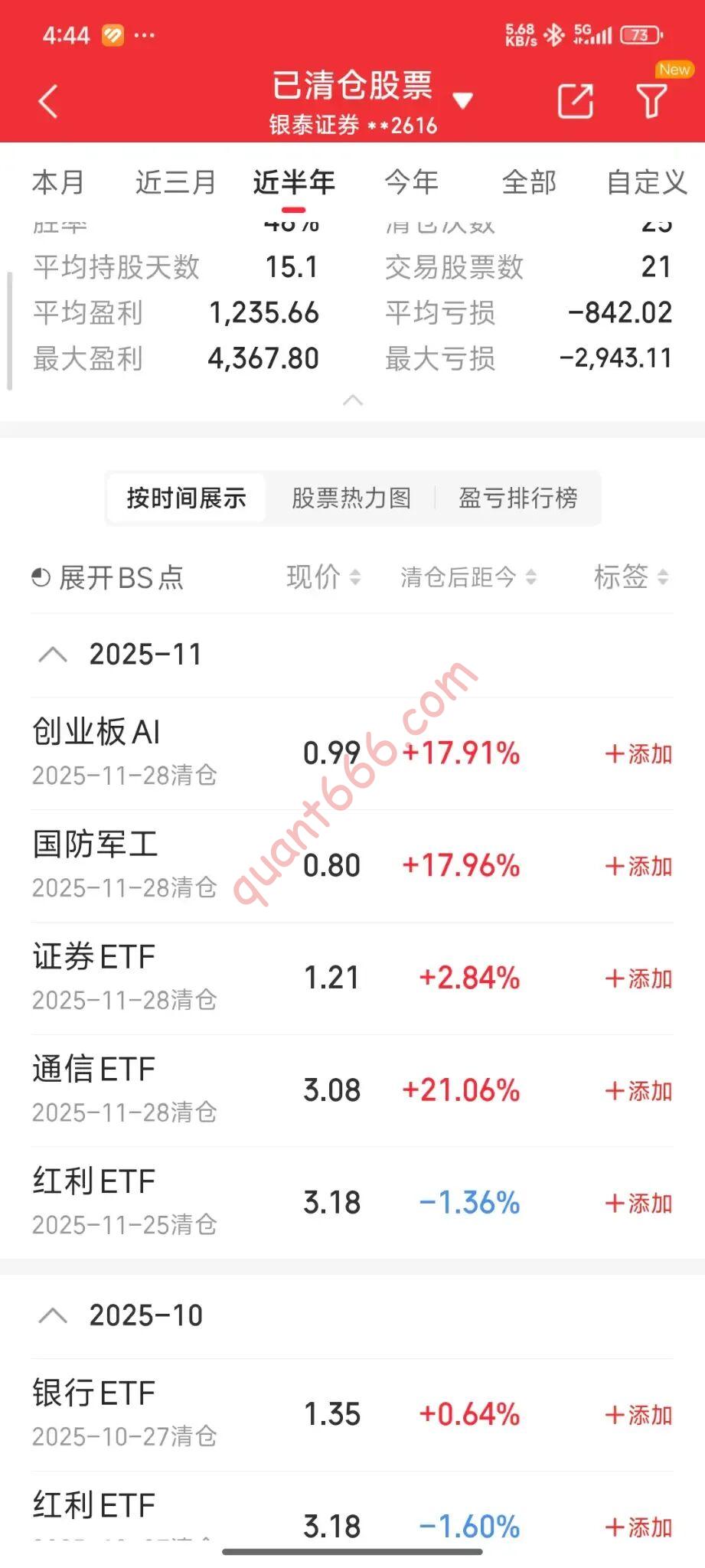Viewport: 705px width, 1568px height.
Task: Sort the list by 现价
Action: pyautogui.click(x=323, y=577)
